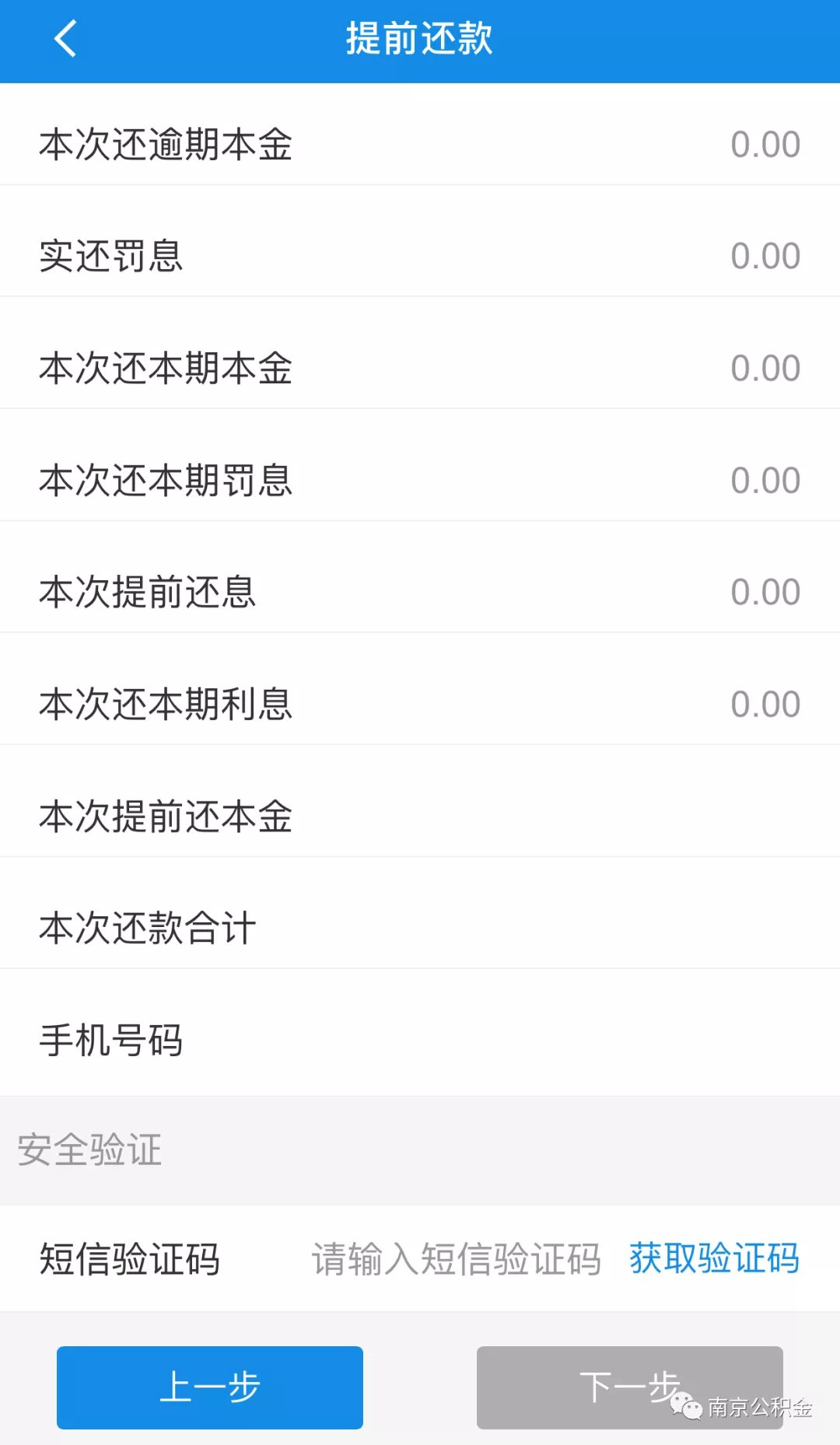Image resolution: width=840 pixels, height=1445 pixels.
Task: Proceed with the 下一步 button
Action: click(x=628, y=1387)
